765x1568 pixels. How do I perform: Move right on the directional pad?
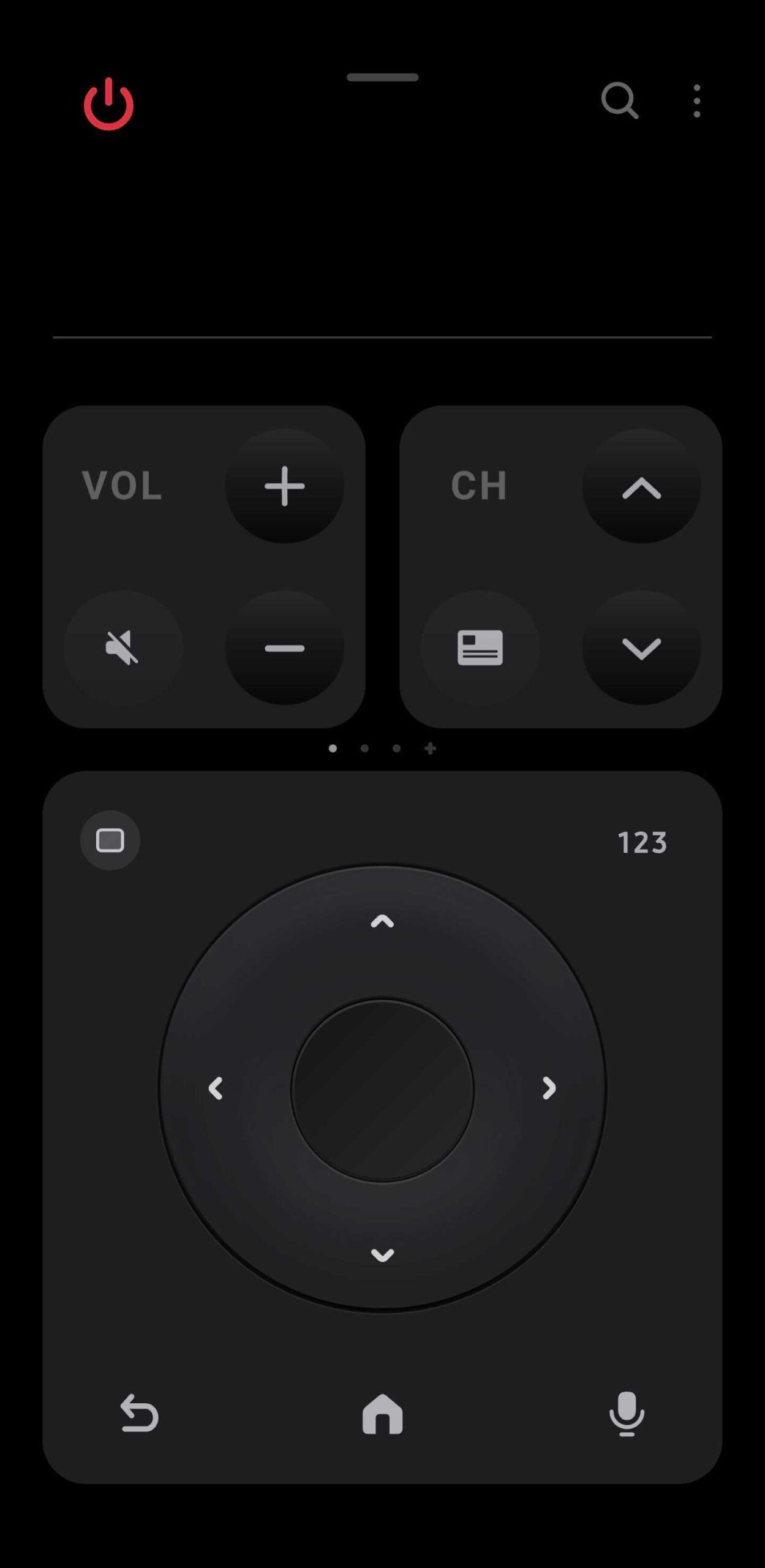[x=549, y=1088]
